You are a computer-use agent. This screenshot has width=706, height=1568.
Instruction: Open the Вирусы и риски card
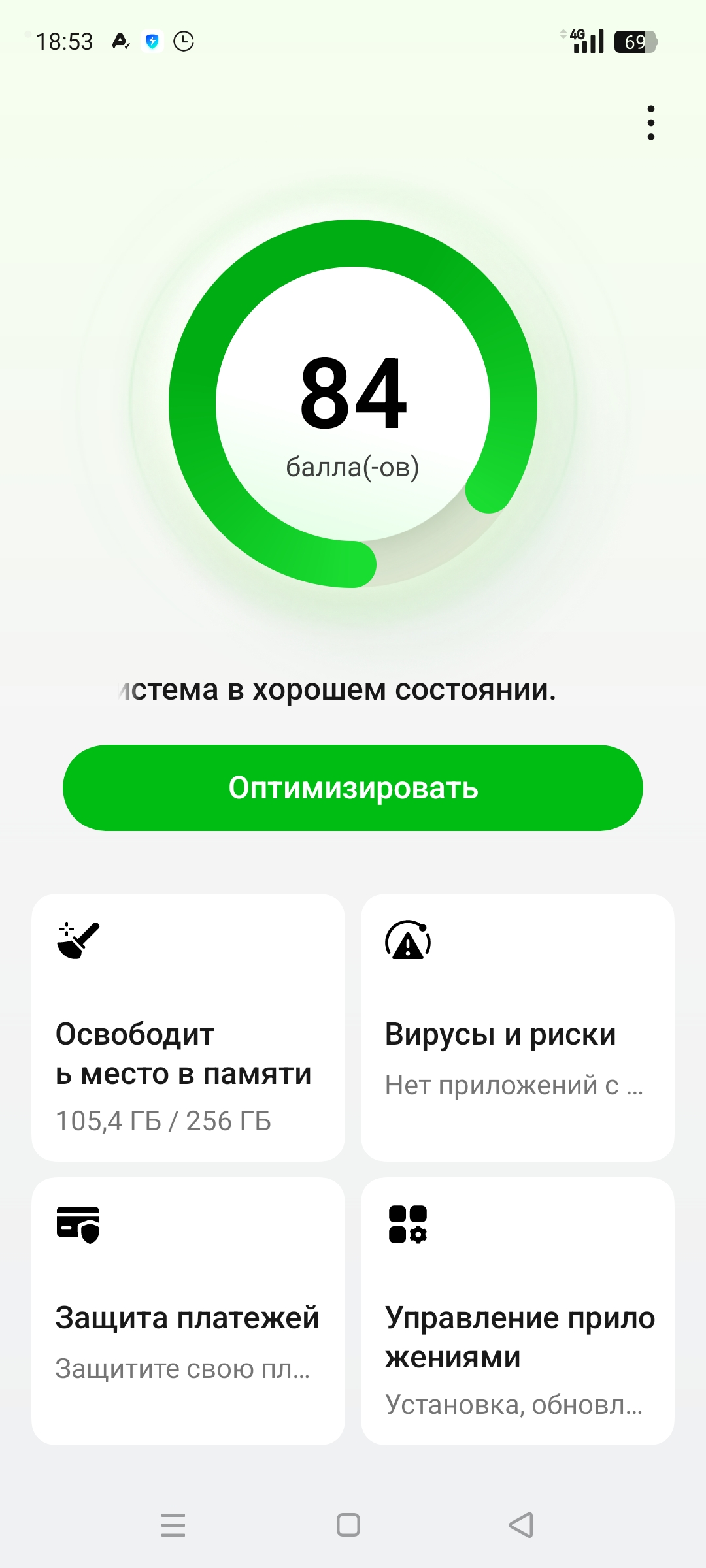pos(518,1027)
